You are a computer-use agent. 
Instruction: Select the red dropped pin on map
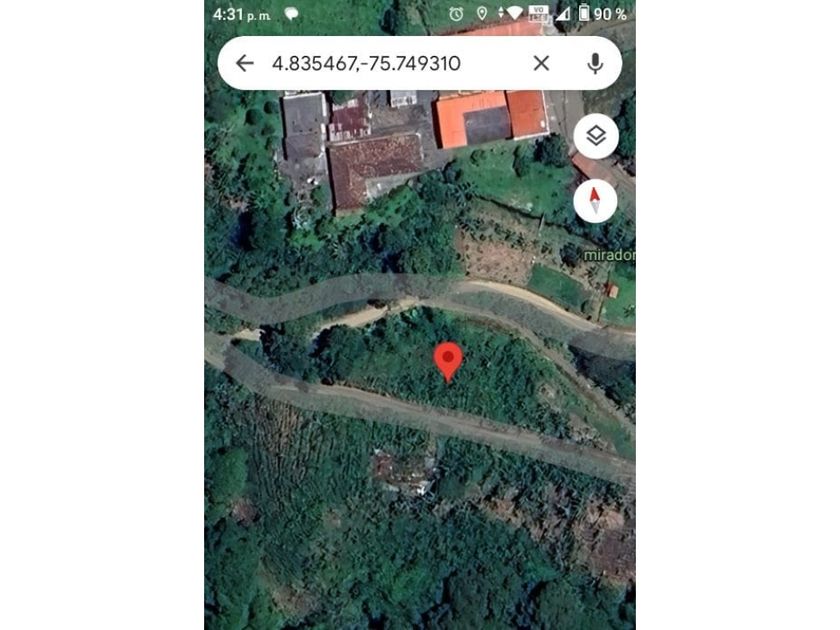[x=449, y=360]
